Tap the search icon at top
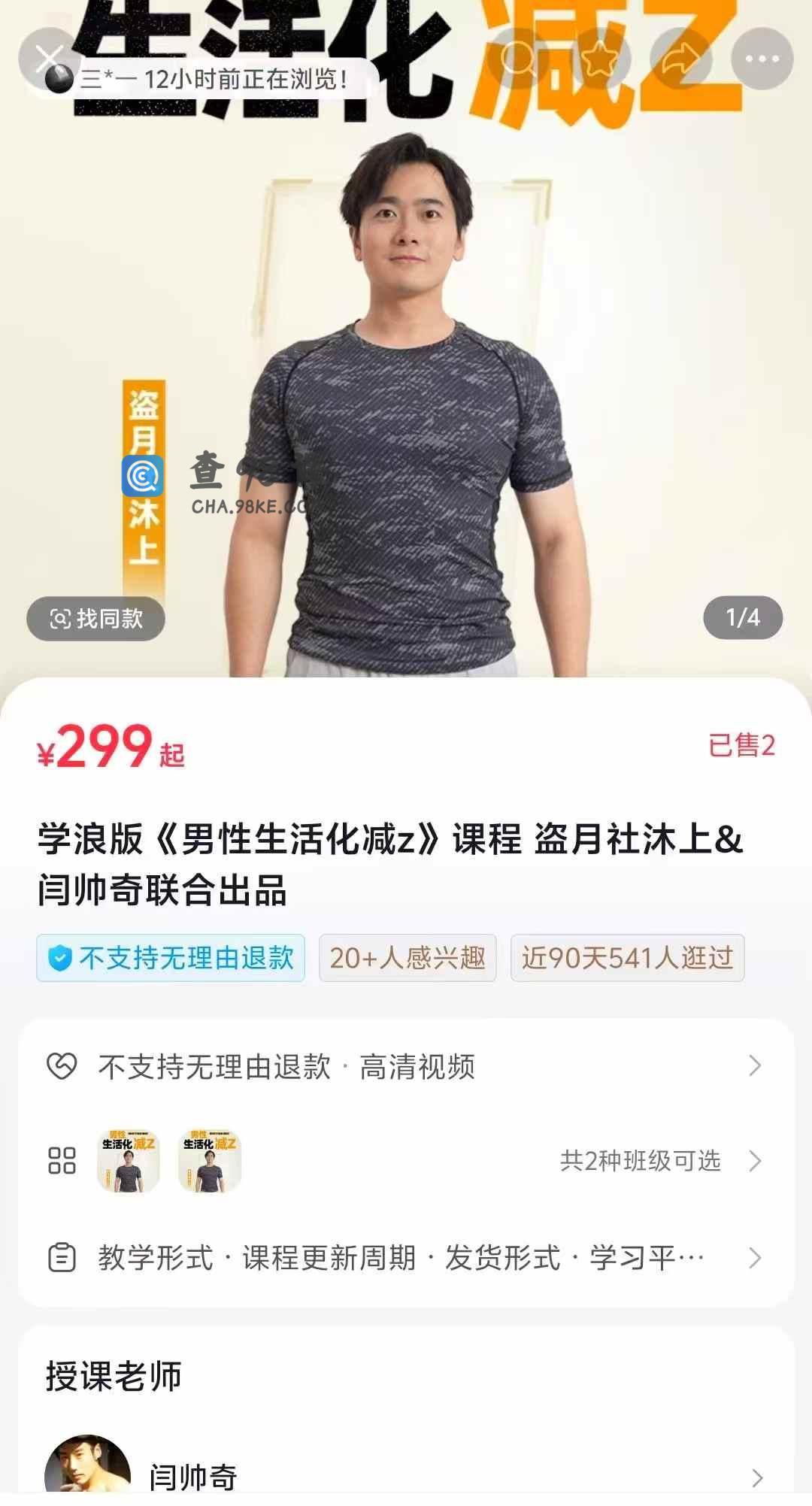Image resolution: width=812 pixels, height=1506 pixels. pos(518,59)
